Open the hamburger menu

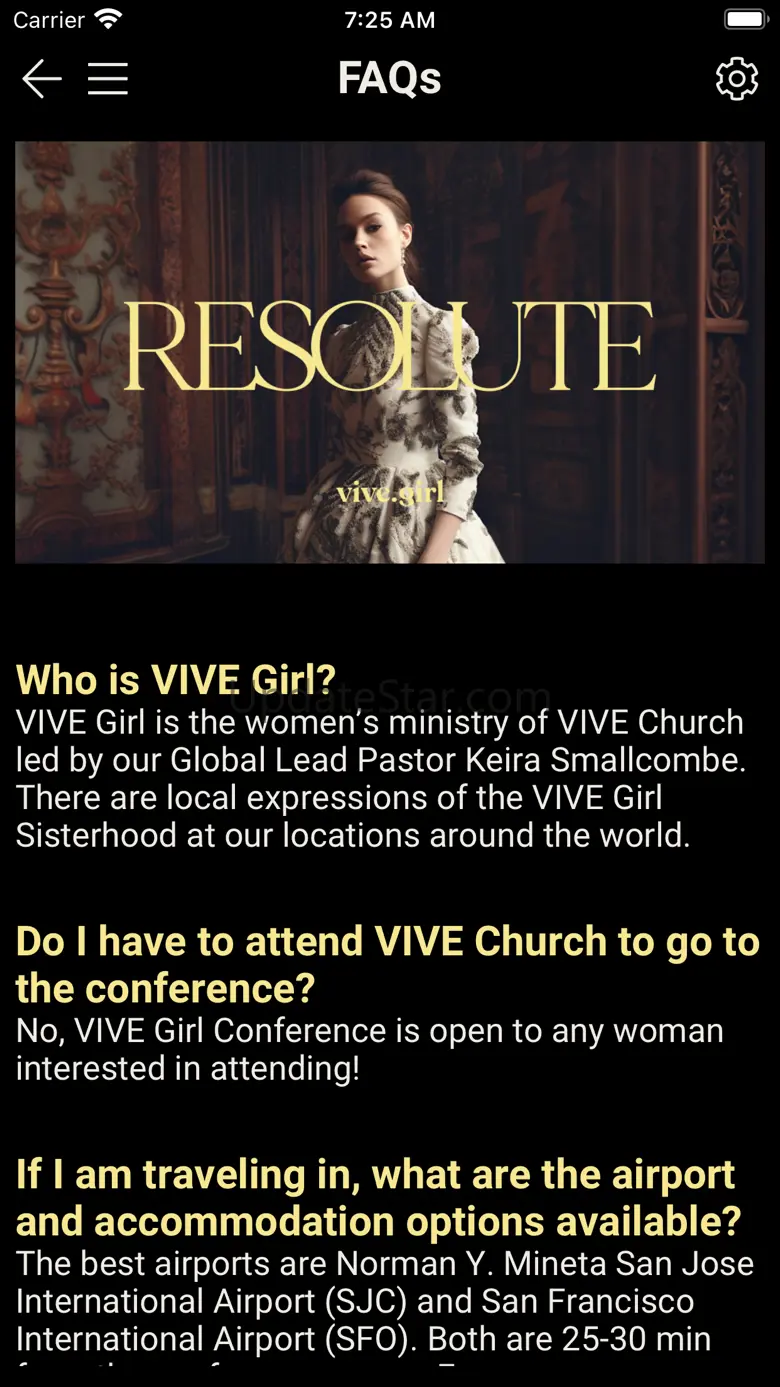coord(107,78)
